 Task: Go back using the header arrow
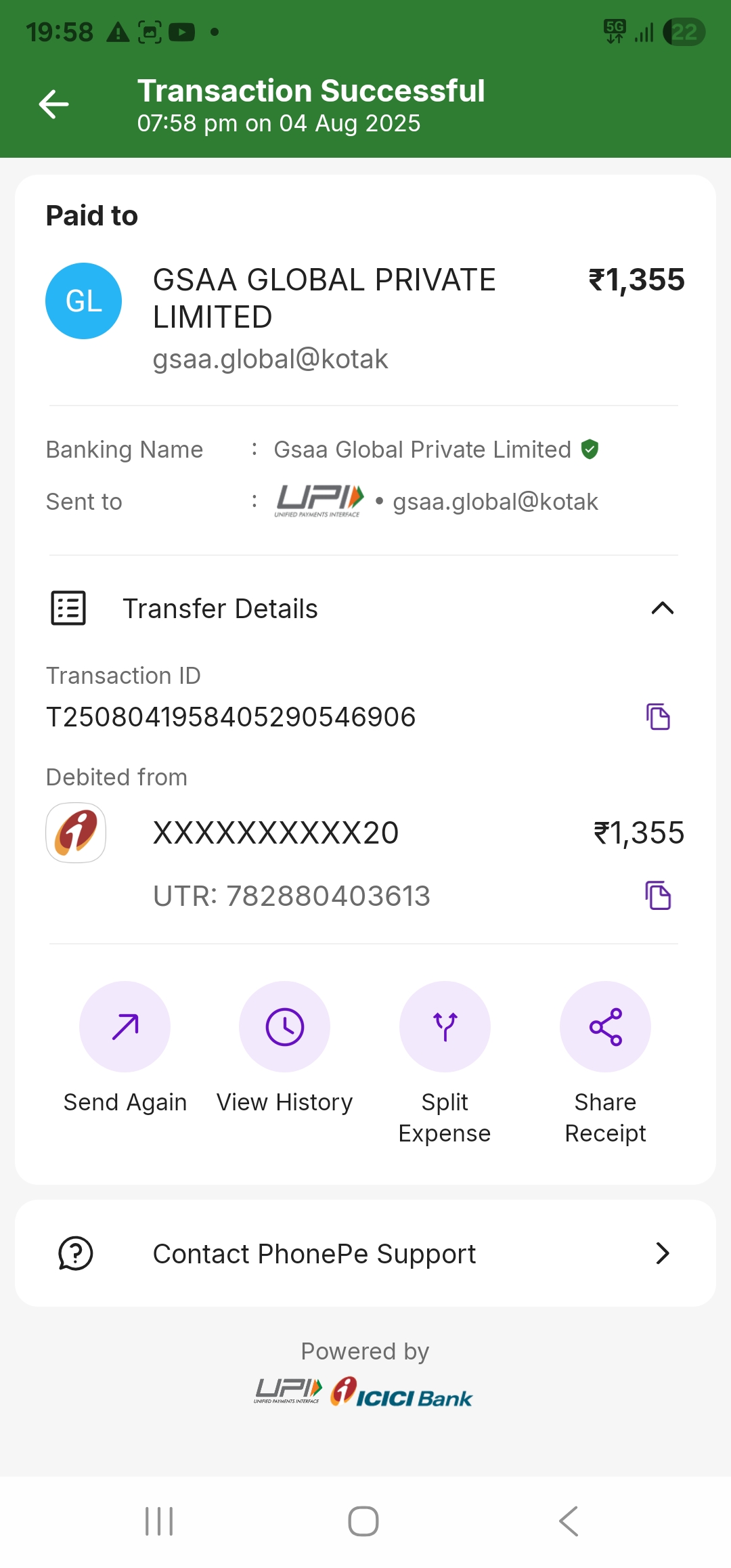point(54,104)
